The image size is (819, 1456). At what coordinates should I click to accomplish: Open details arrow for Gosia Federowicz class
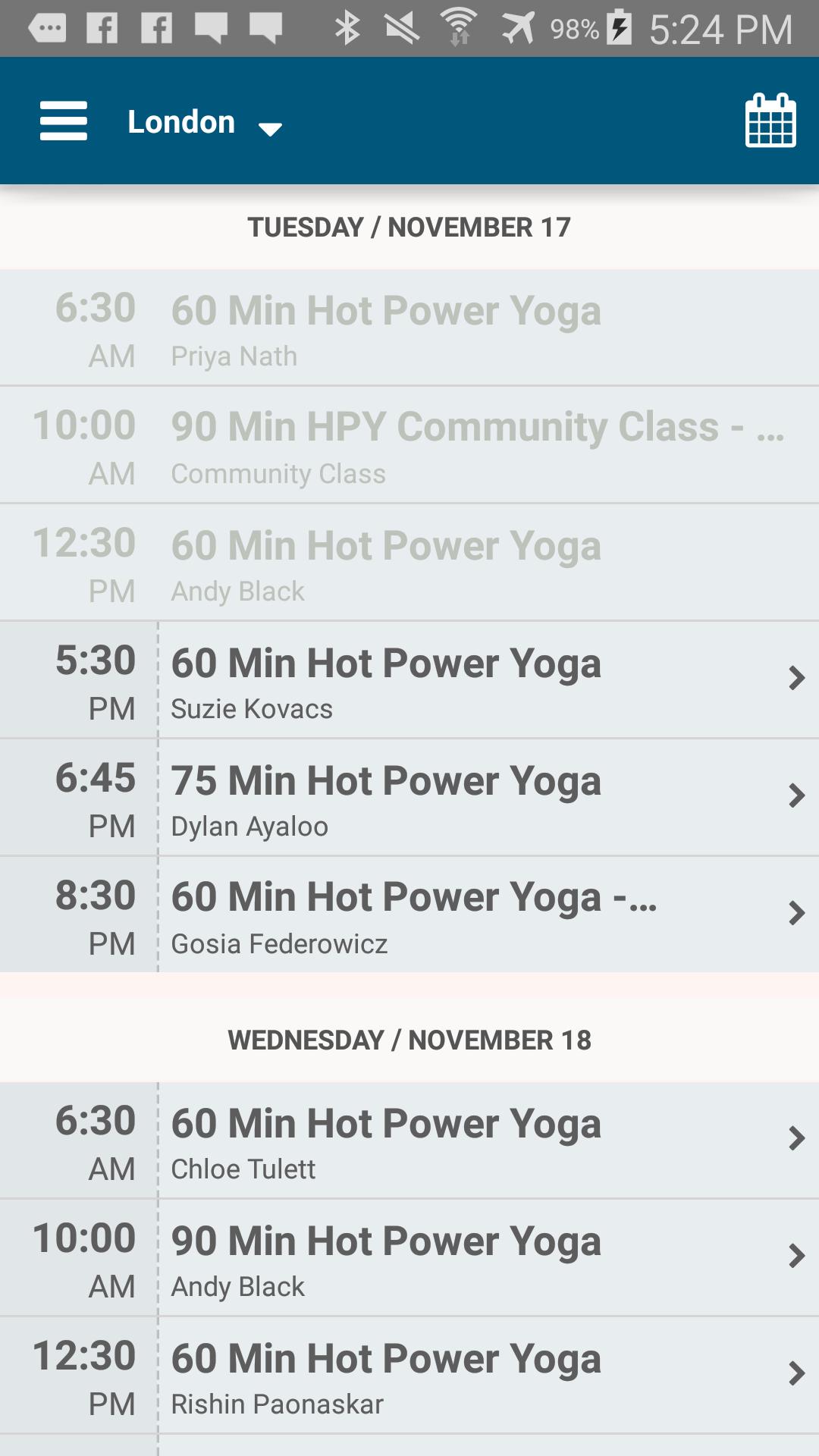point(795,914)
